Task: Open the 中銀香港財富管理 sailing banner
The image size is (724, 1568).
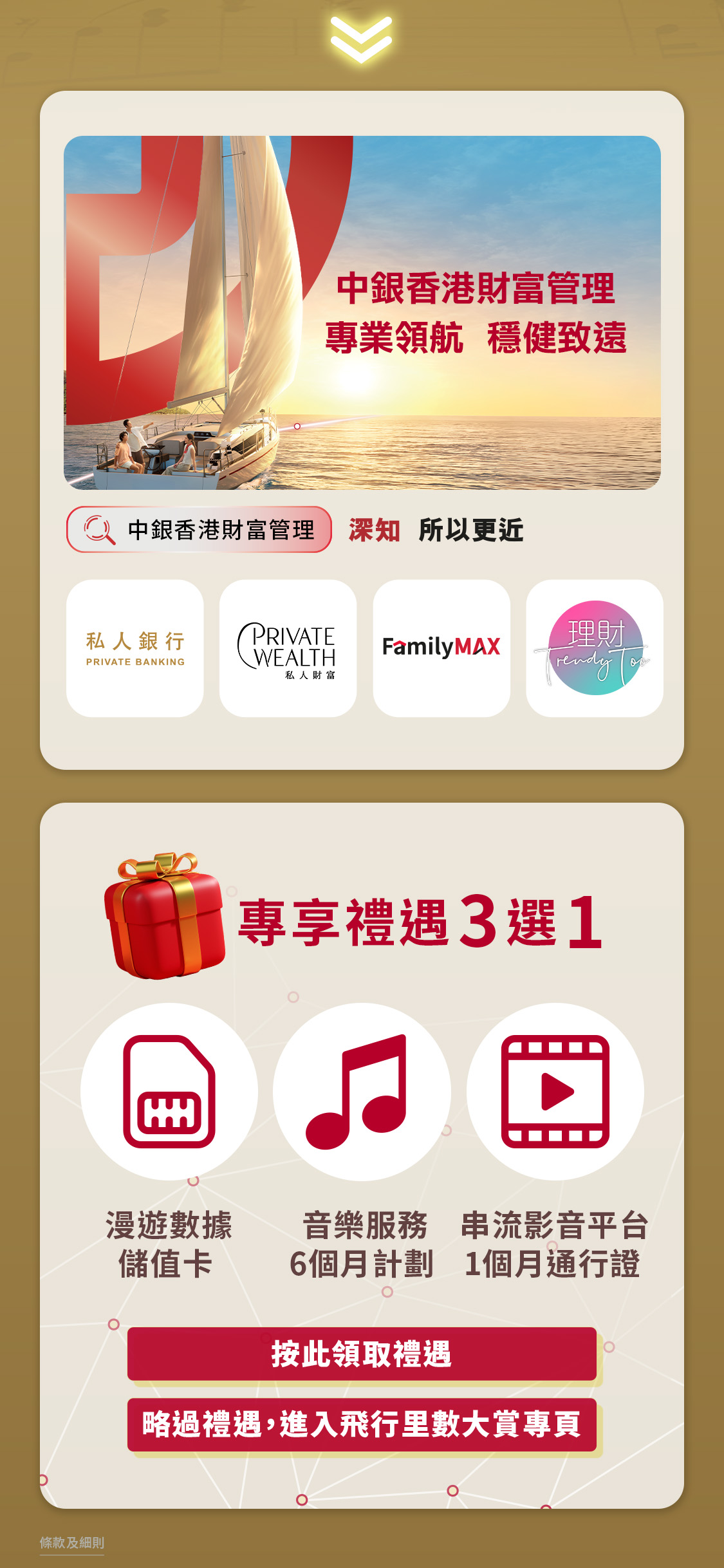Action: [x=362, y=313]
